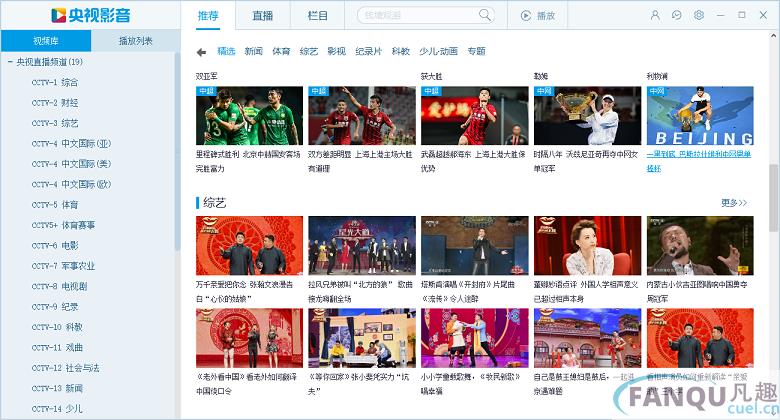
Task: Collapse the 央视直播频道 list
Action: point(10,62)
